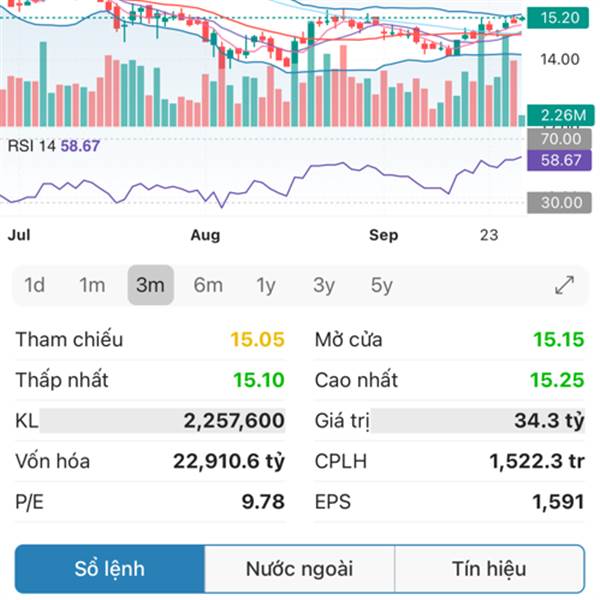
Task: Select the 3m chart range
Action: click(x=150, y=285)
